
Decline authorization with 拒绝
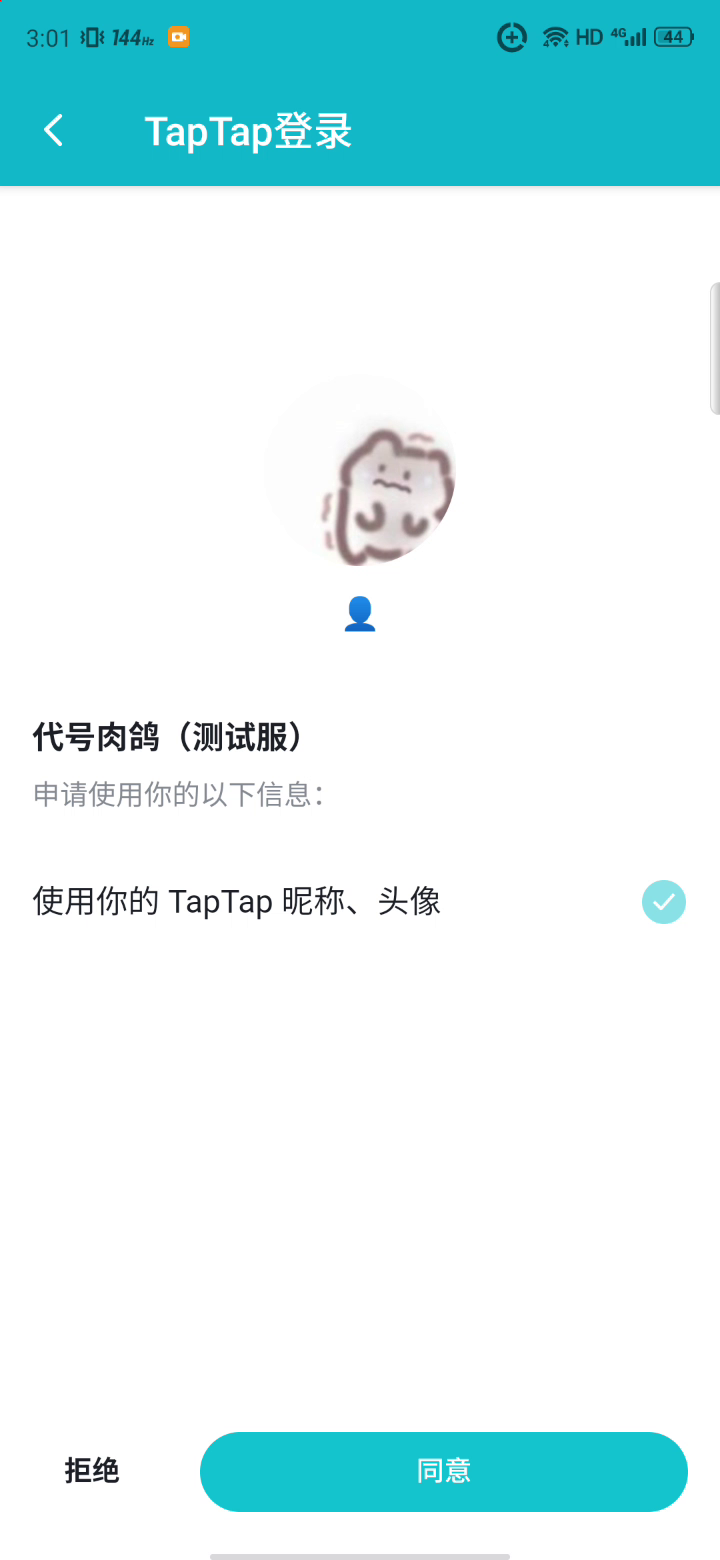point(92,1471)
